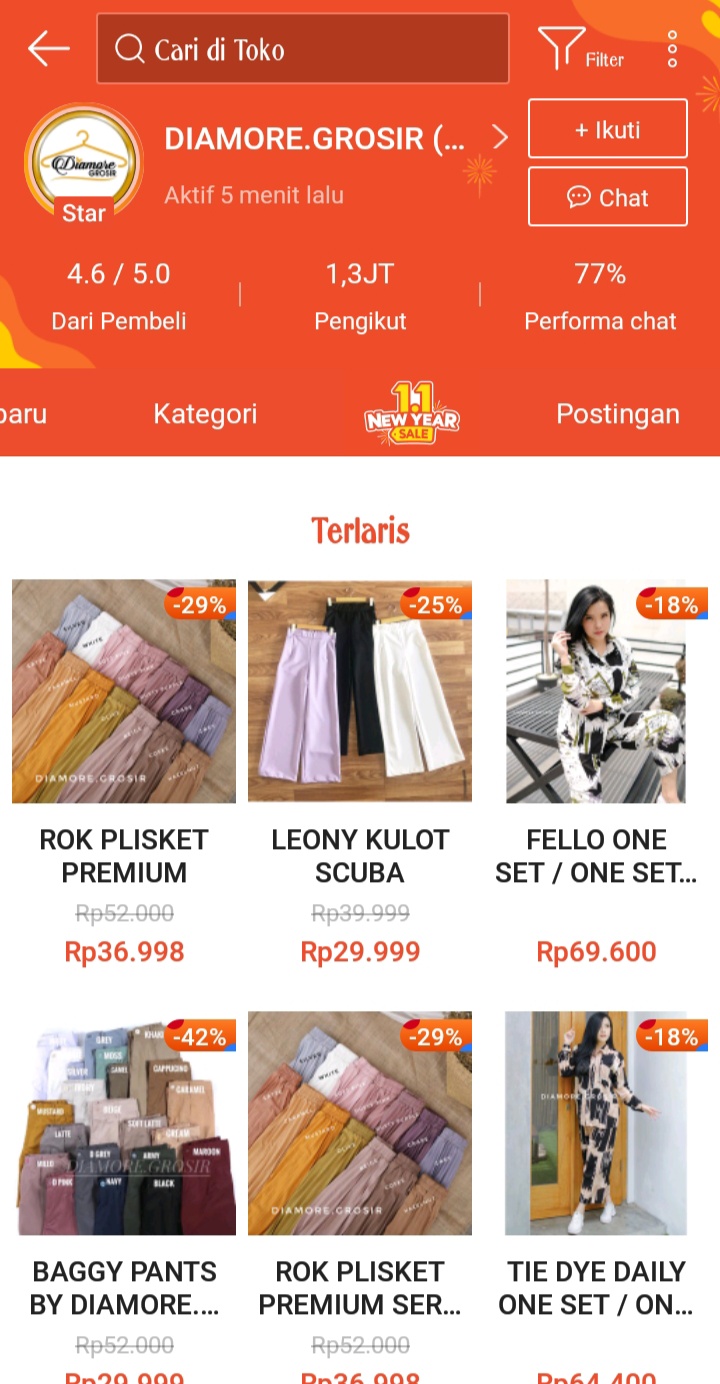Tap the Cari di Toko search field
Screen dimensions: 720x1384
pos(300,48)
